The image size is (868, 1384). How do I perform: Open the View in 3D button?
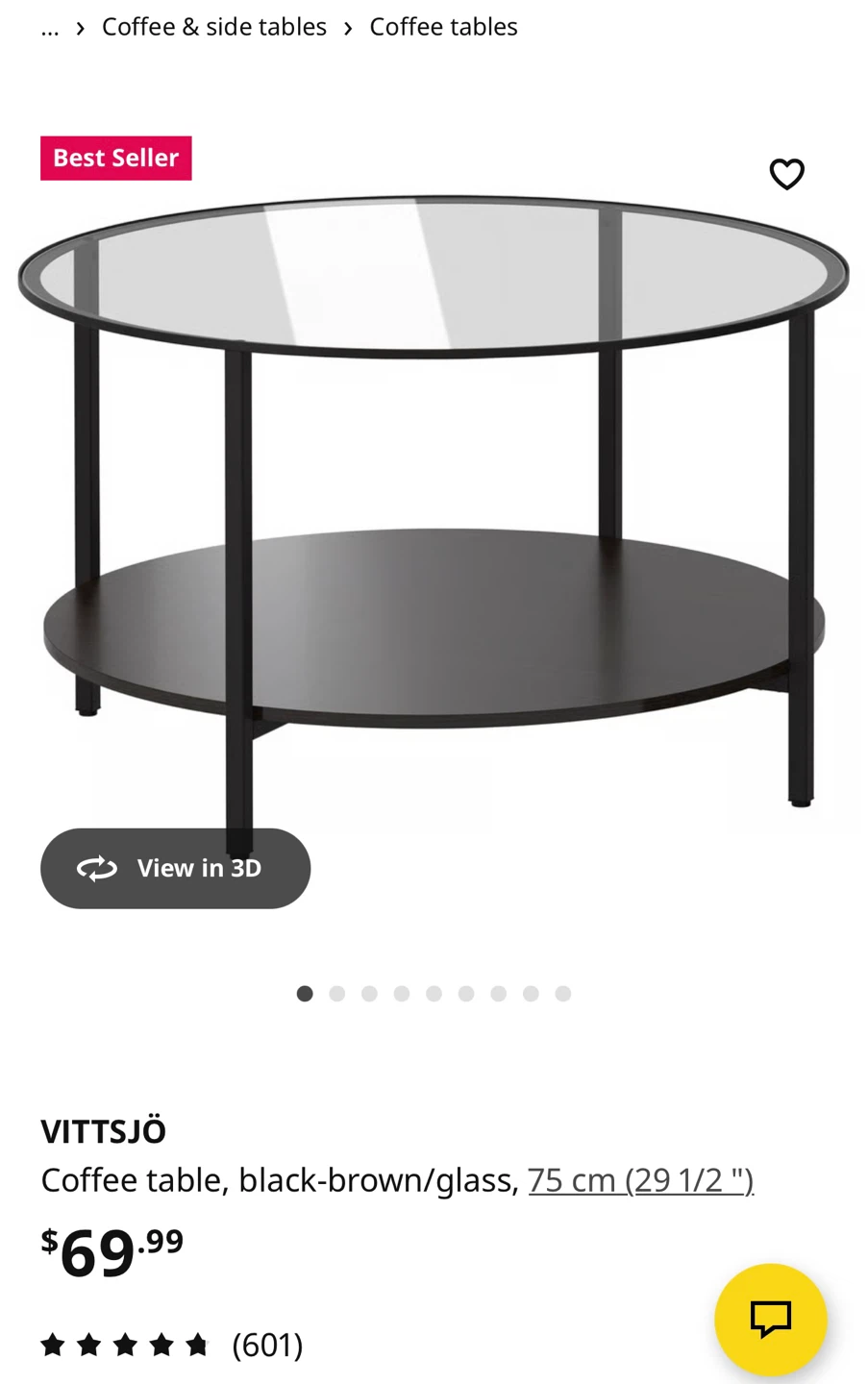point(175,868)
